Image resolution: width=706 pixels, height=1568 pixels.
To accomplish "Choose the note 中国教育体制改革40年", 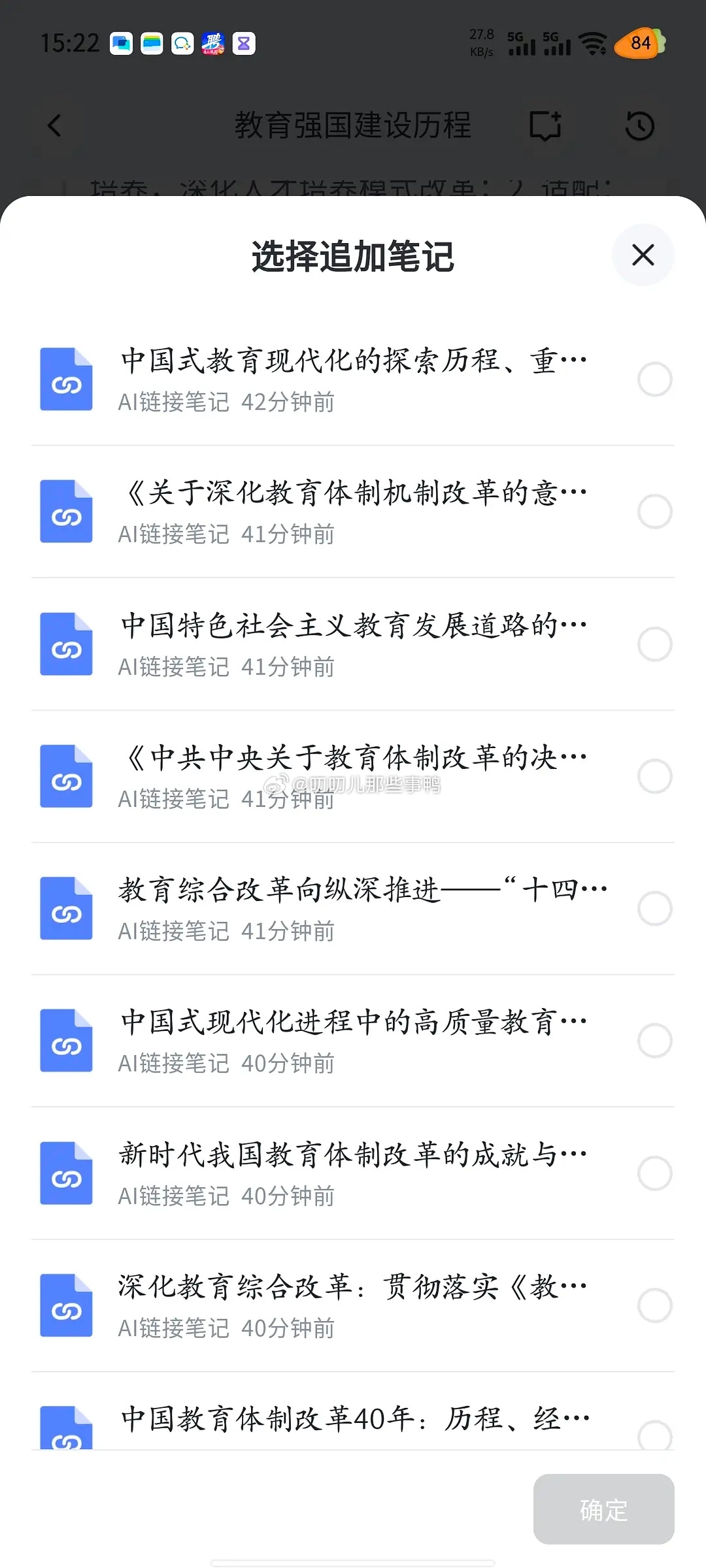I will coord(353,1411).
